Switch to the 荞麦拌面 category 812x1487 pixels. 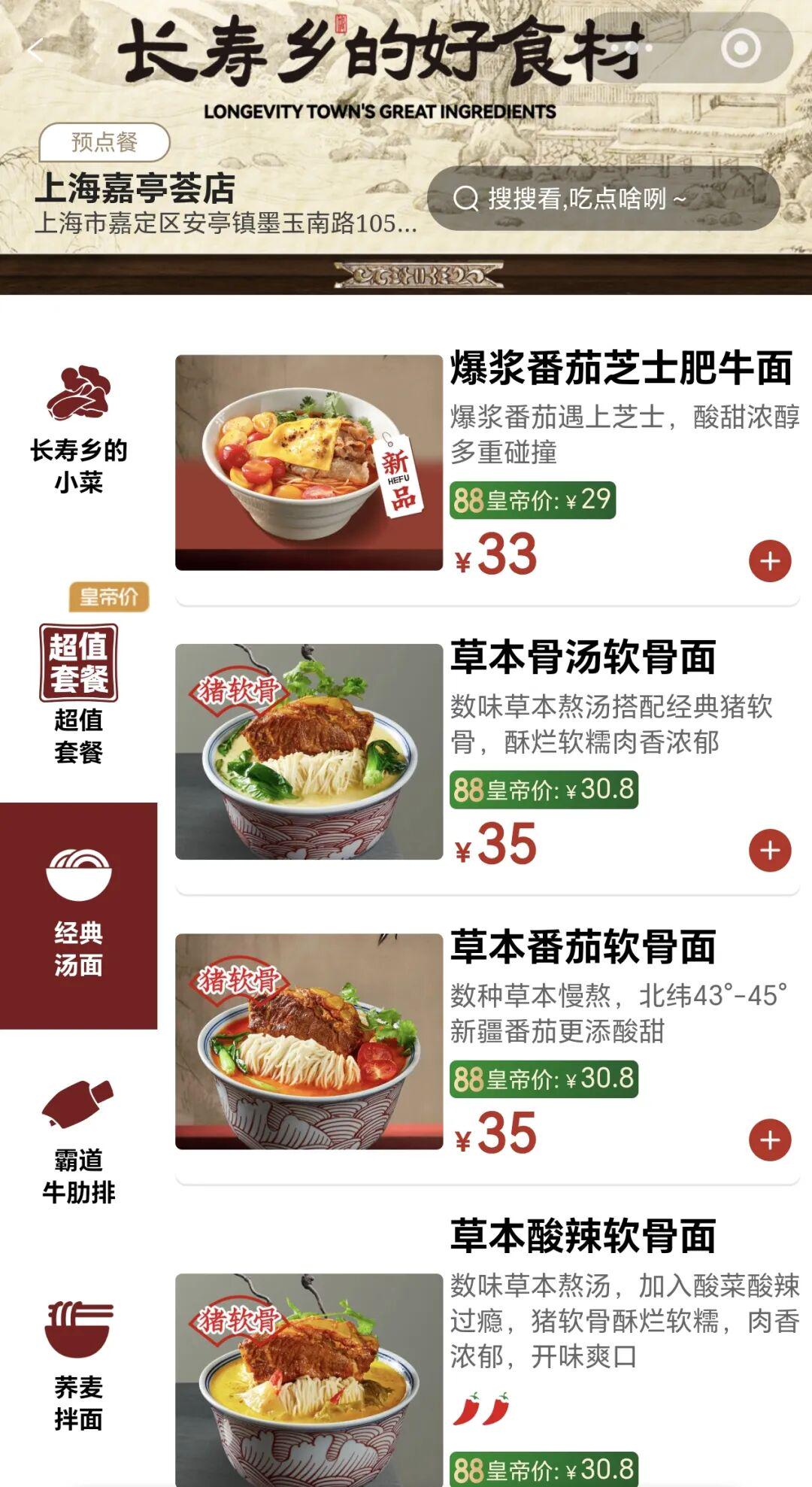(78, 1364)
